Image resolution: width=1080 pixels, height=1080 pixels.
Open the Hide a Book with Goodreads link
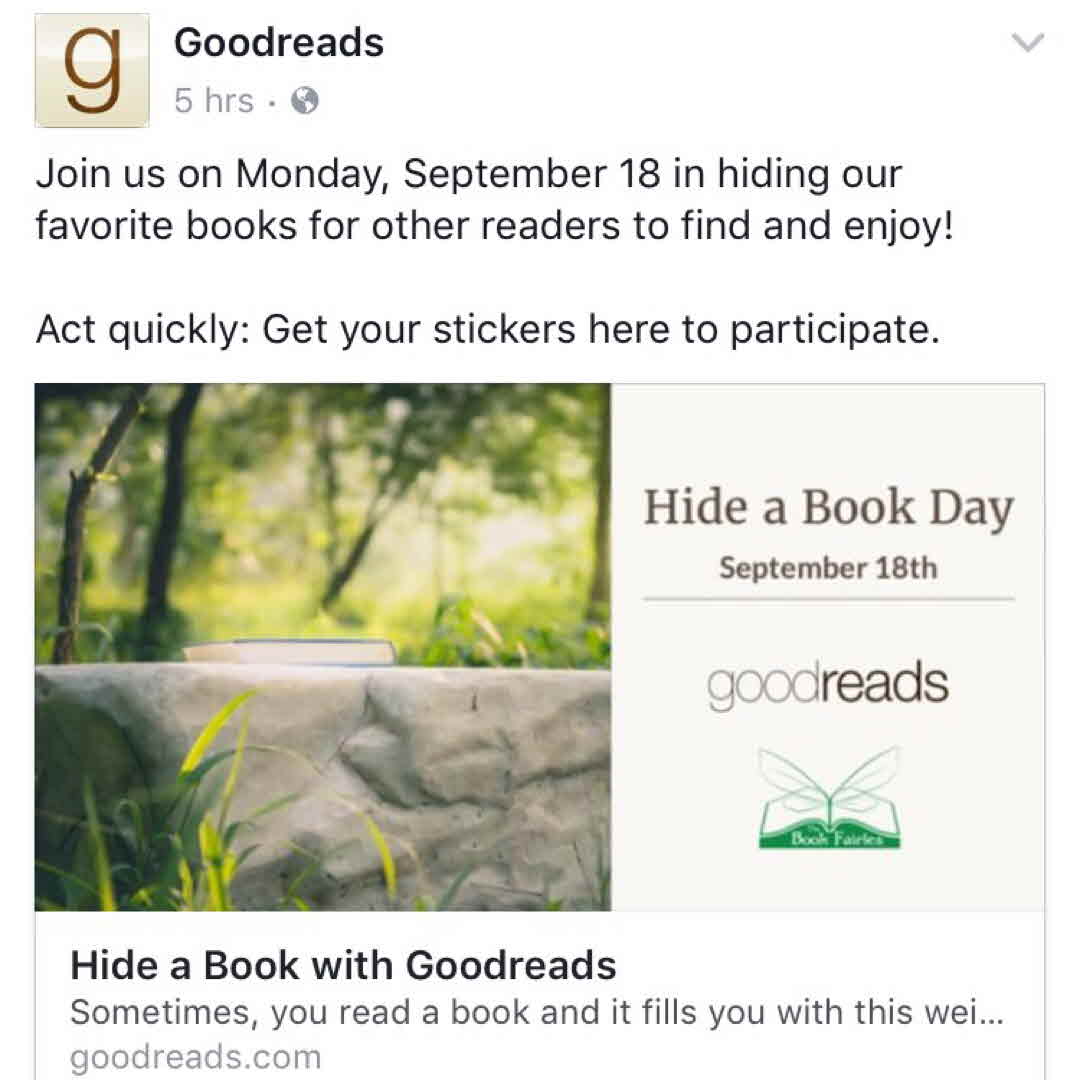tap(343, 965)
